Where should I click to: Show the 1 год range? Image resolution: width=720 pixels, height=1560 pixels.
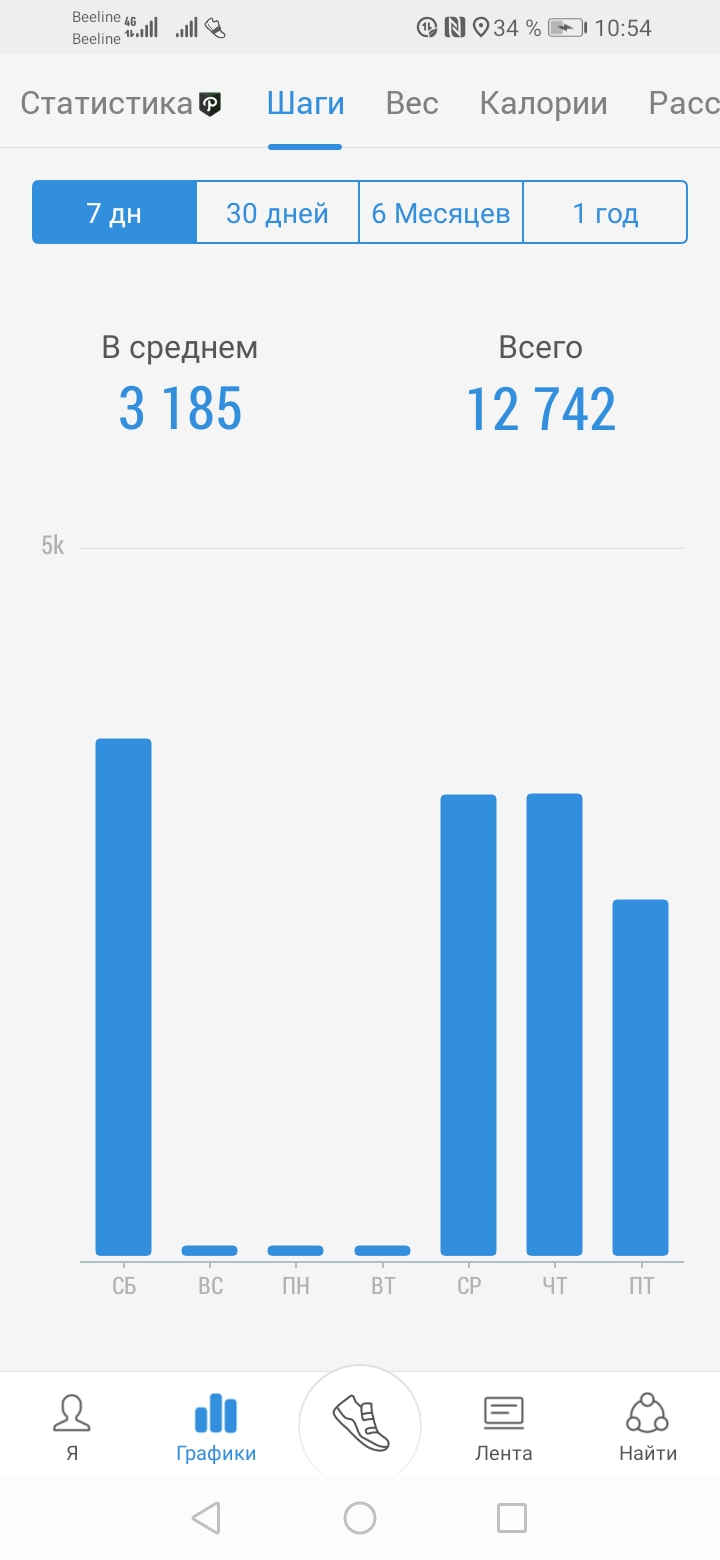click(605, 212)
